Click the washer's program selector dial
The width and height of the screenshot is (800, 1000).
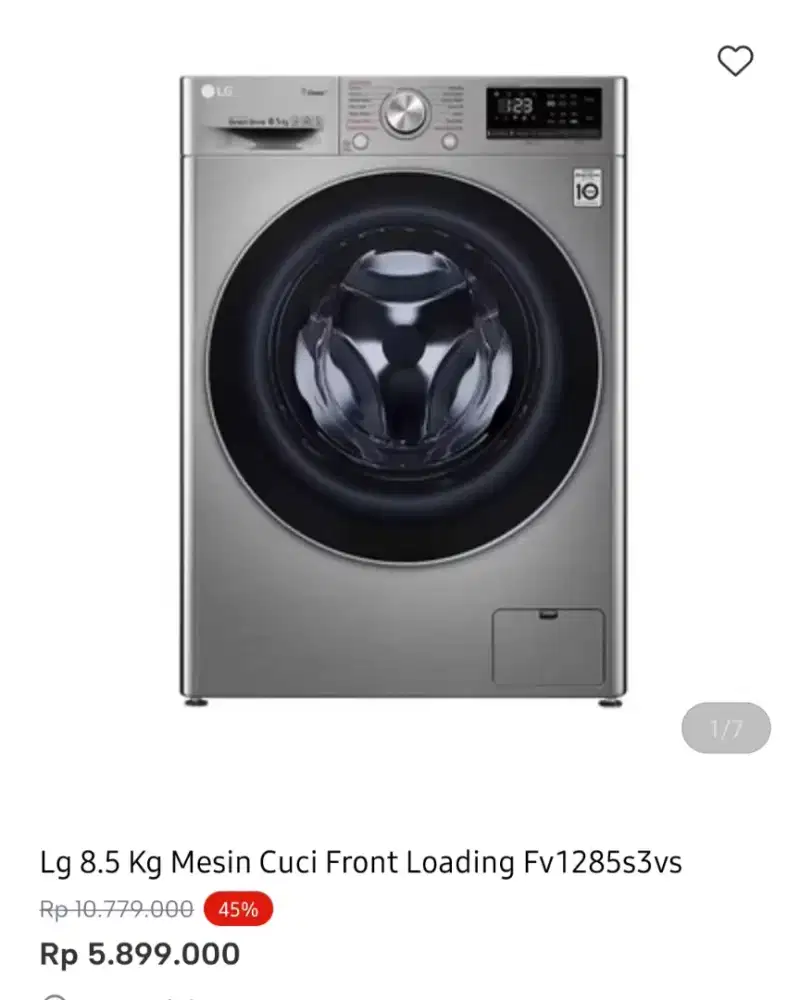click(x=404, y=110)
